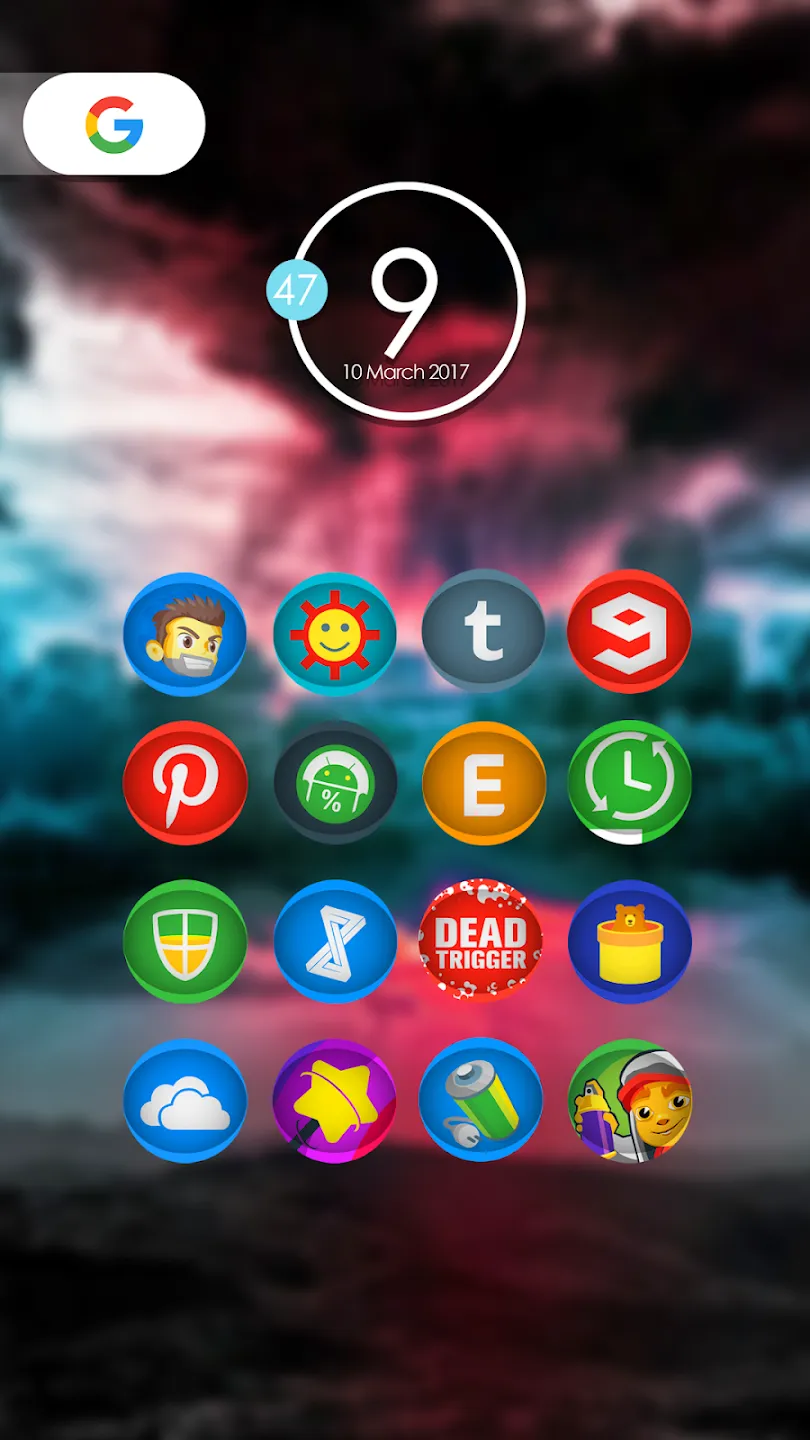Open the Tumblr app
The width and height of the screenshot is (810, 1440).
[483, 631]
